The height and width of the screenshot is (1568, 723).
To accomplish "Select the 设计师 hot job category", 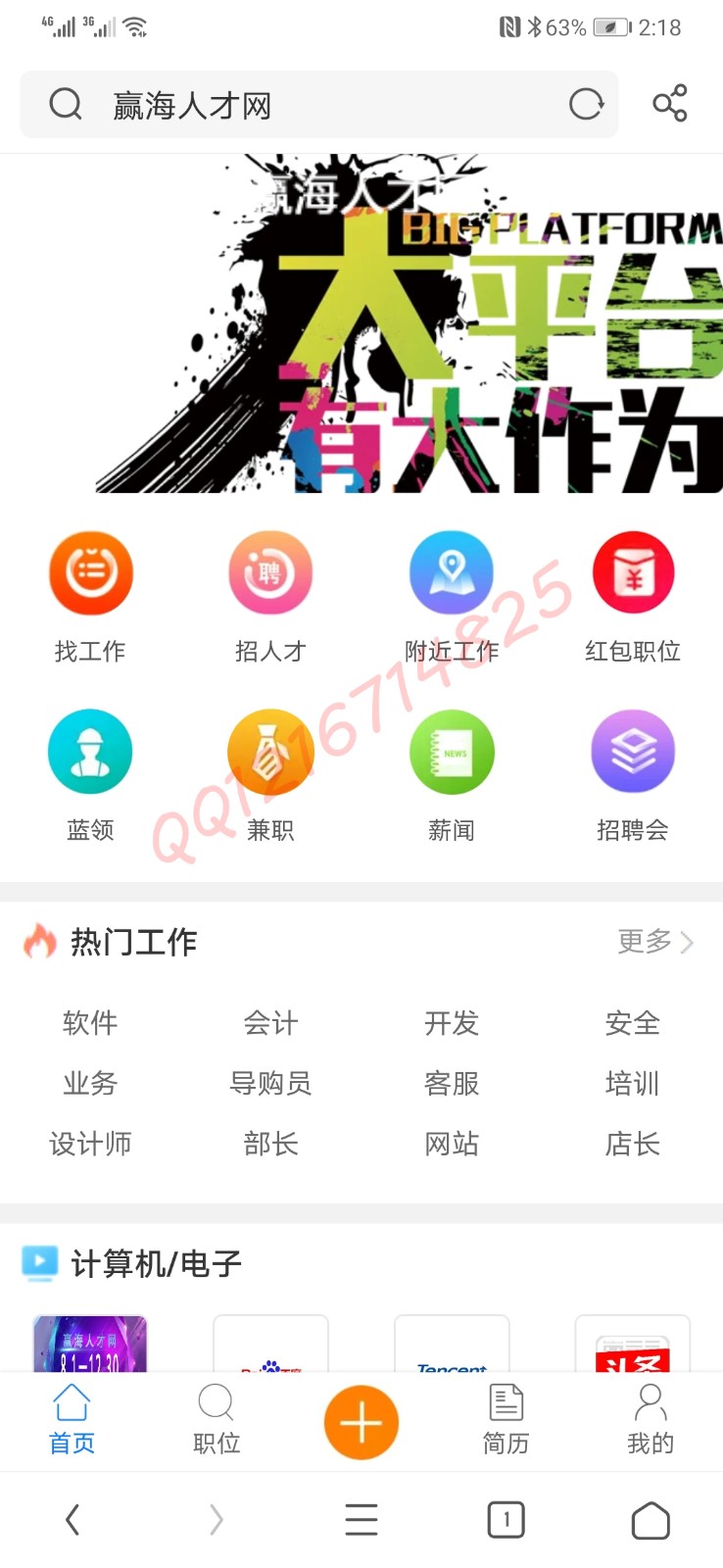I will [x=90, y=1144].
